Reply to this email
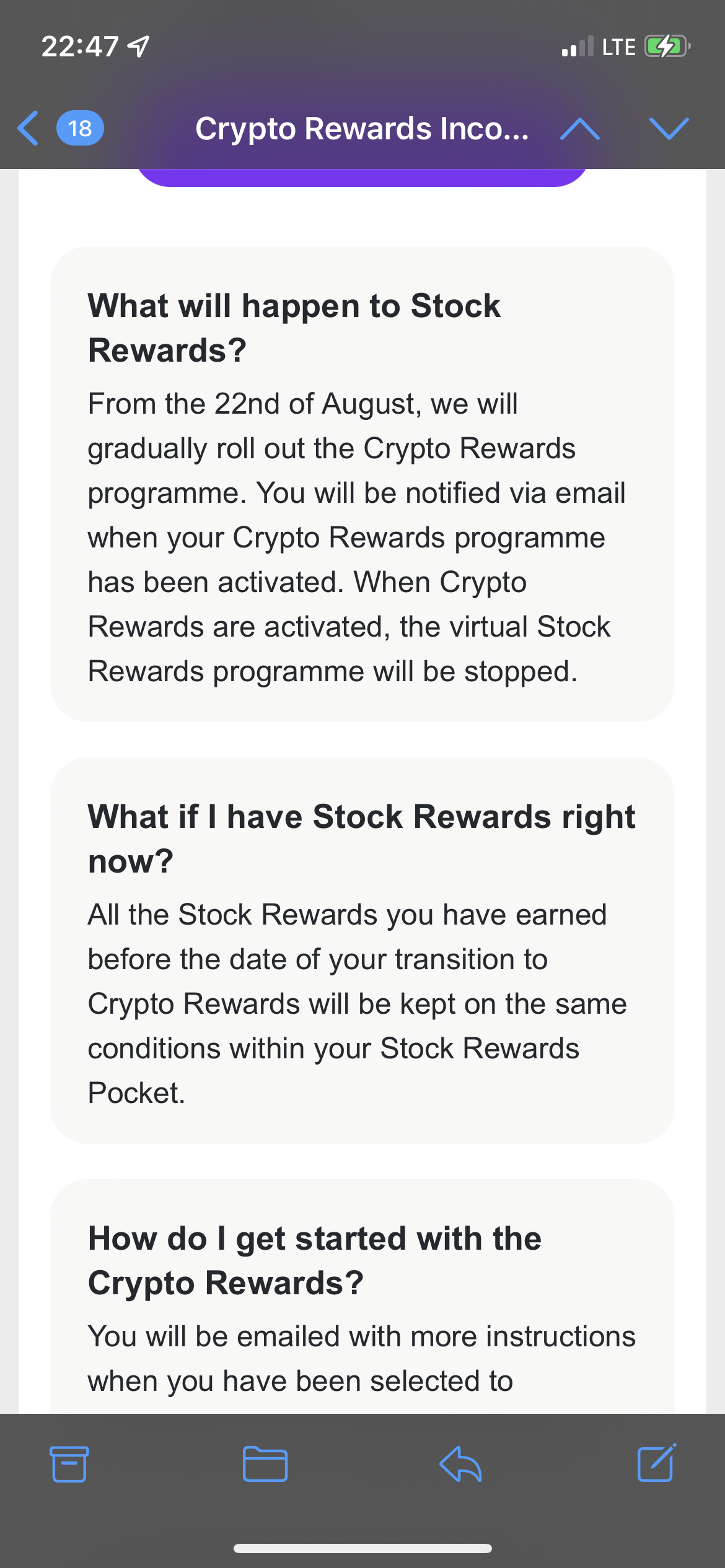This screenshot has width=725, height=1568. point(460,1464)
